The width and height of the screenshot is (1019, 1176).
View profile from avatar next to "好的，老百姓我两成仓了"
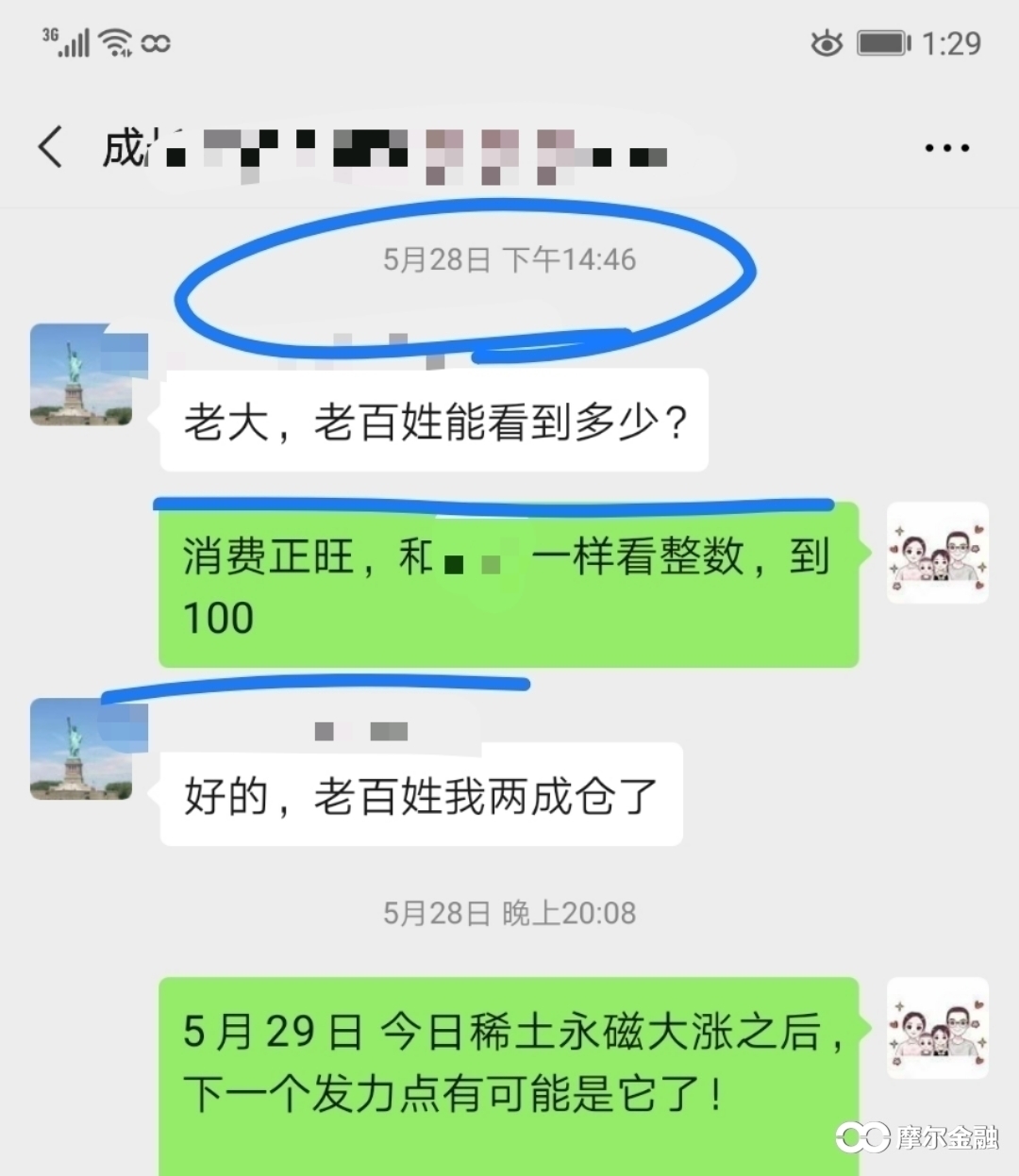pos(82,750)
